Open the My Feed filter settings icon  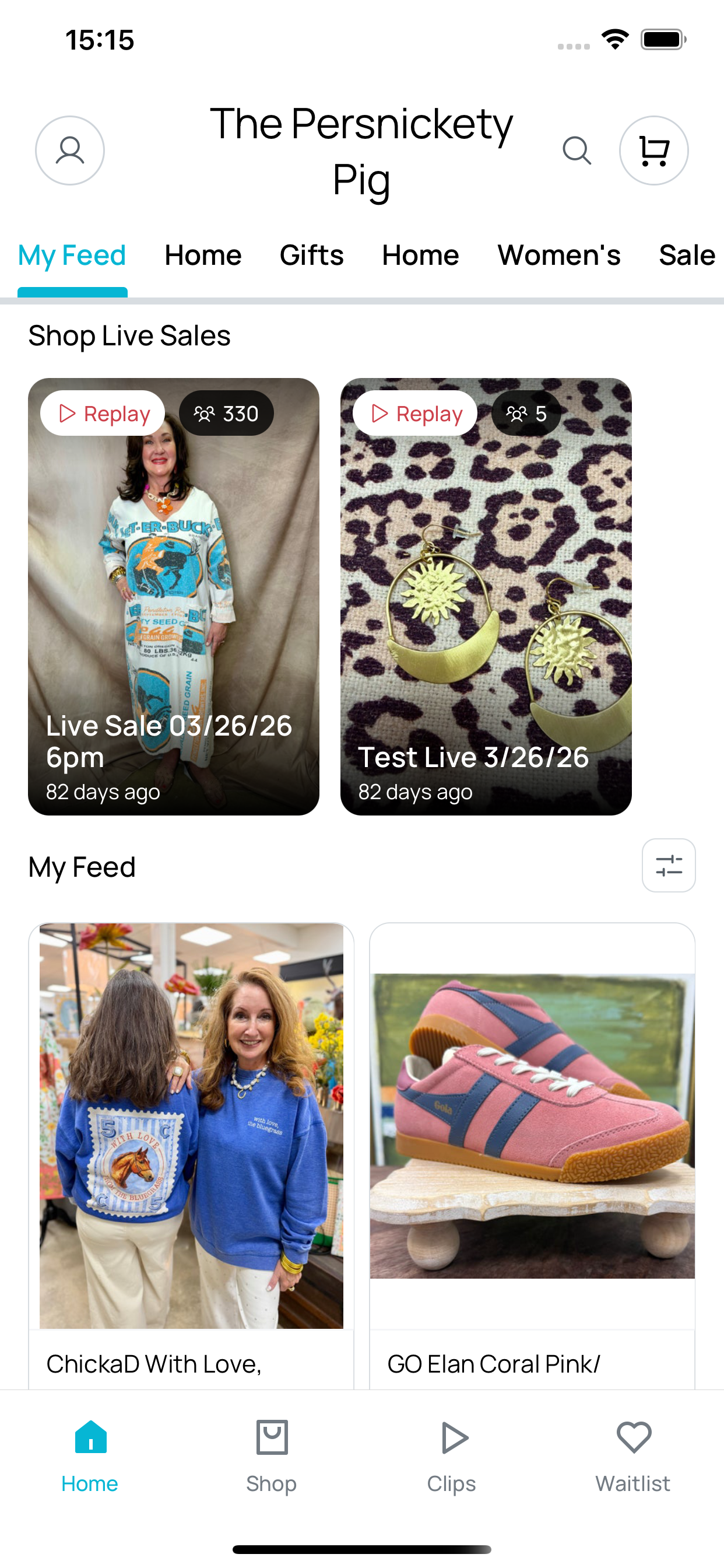[x=669, y=865]
